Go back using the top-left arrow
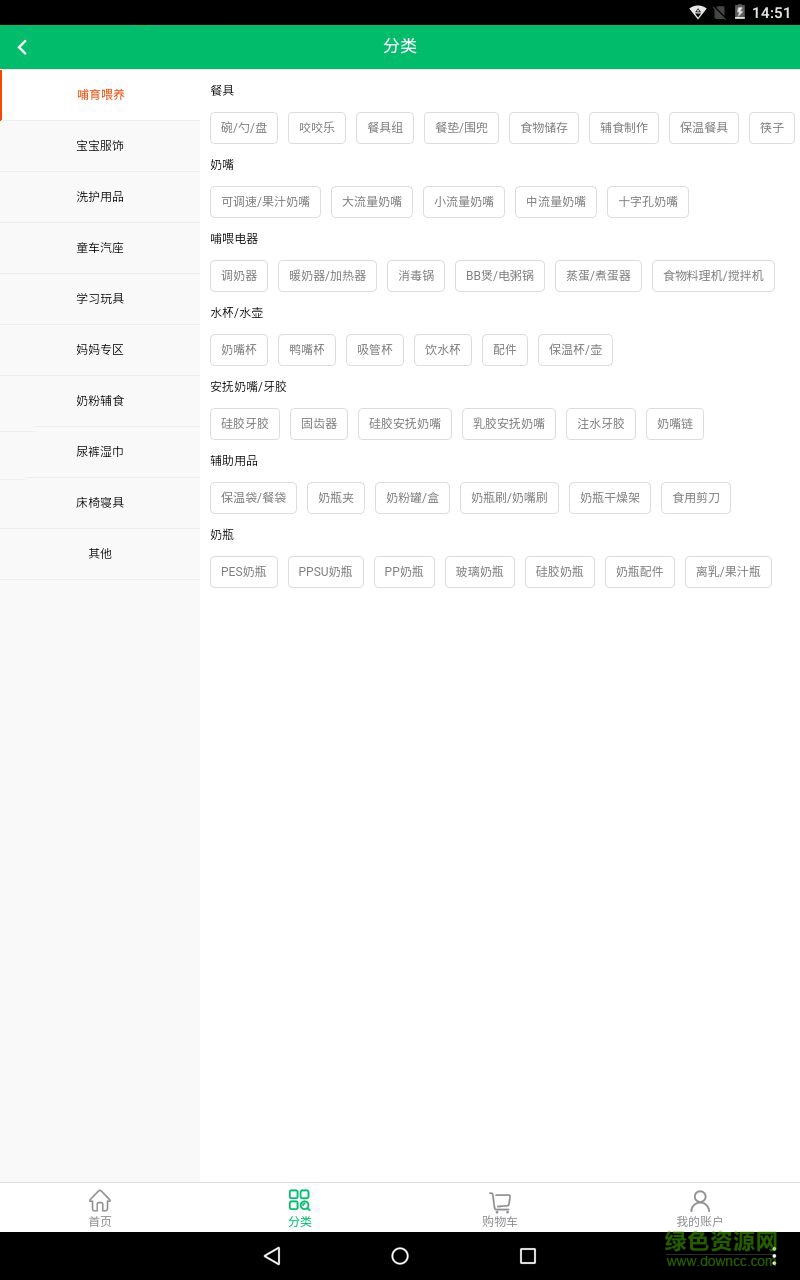800x1280 pixels. click(22, 47)
